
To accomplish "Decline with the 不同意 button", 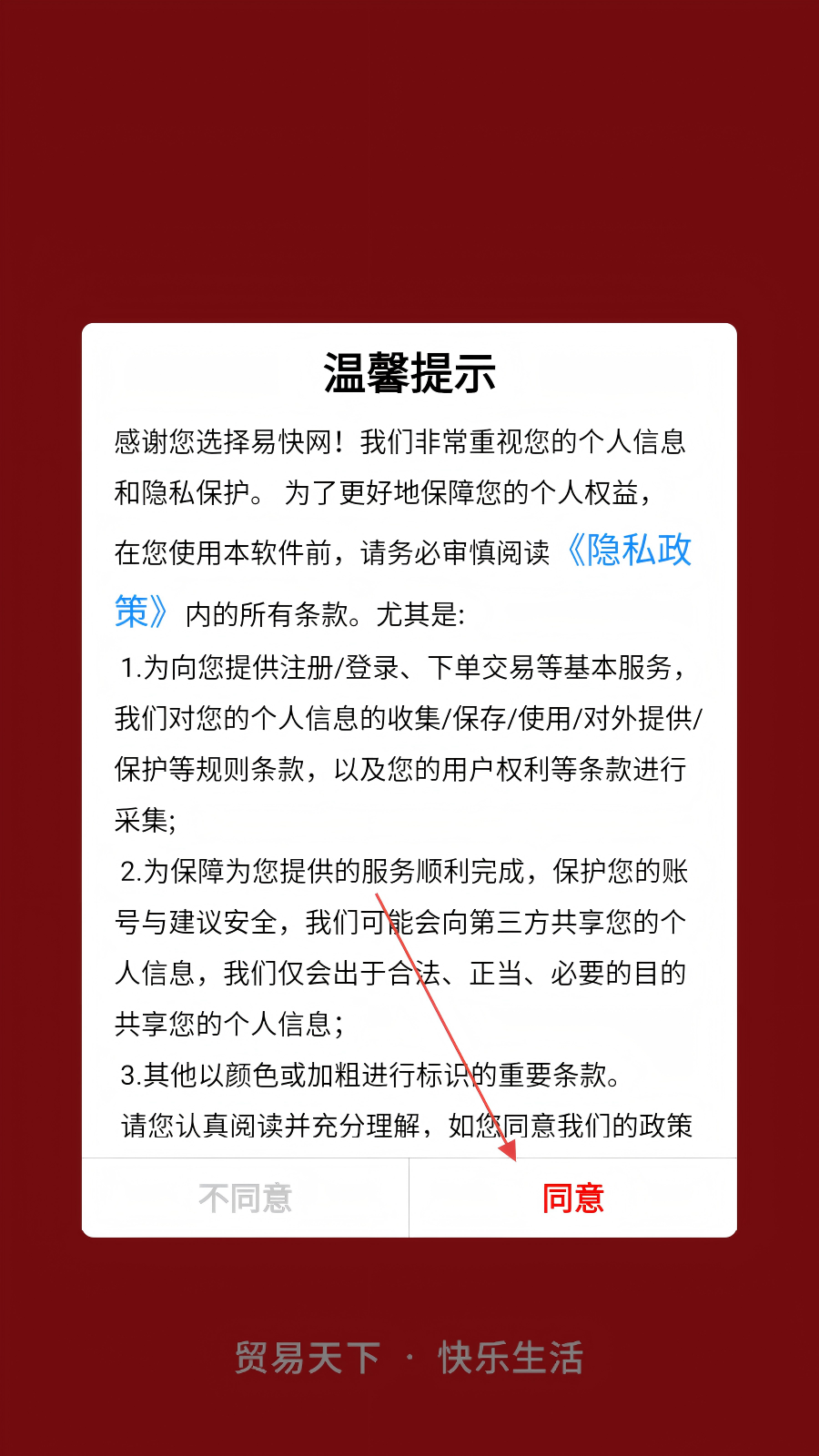I will tap(246, 1198).
